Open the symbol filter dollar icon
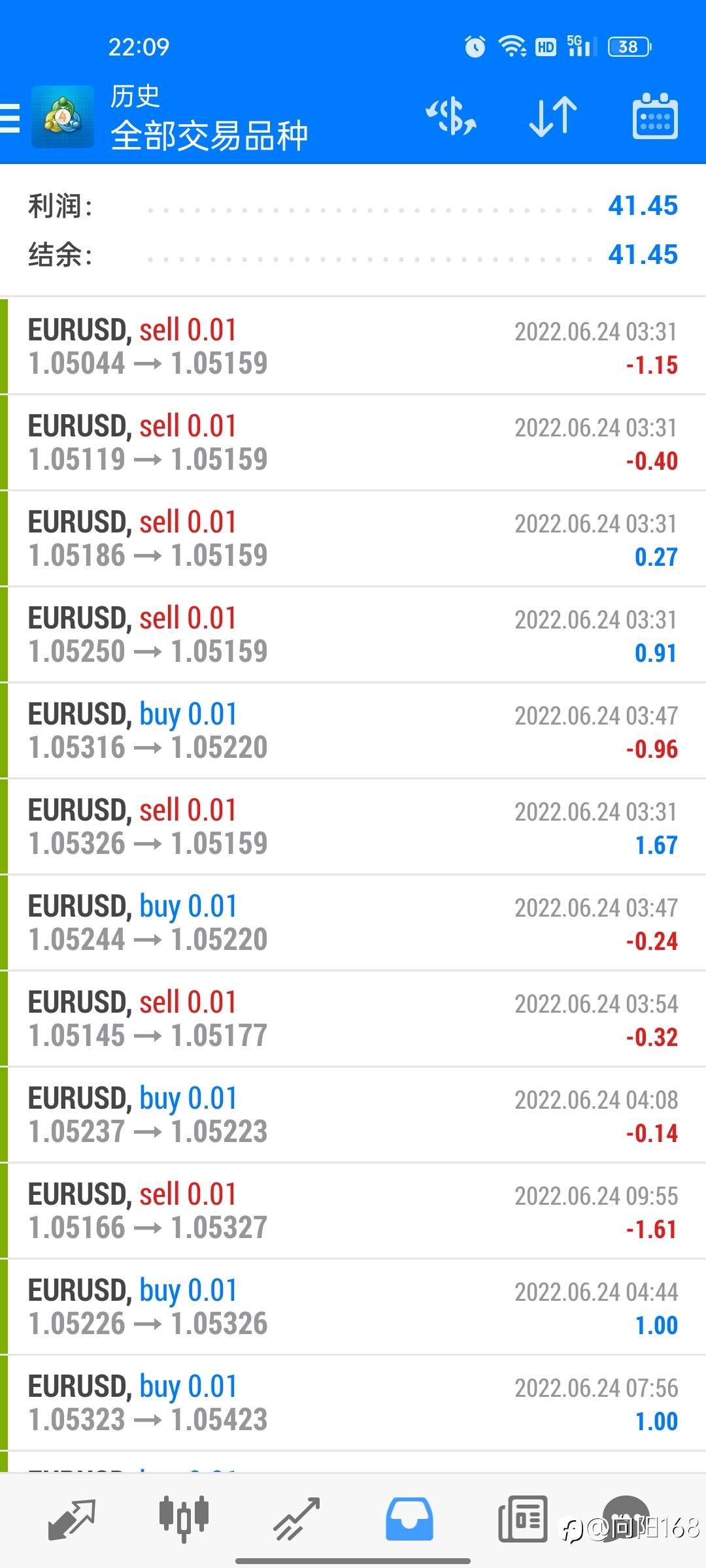This screenshot has width=706, height=1568. [451, 118]
